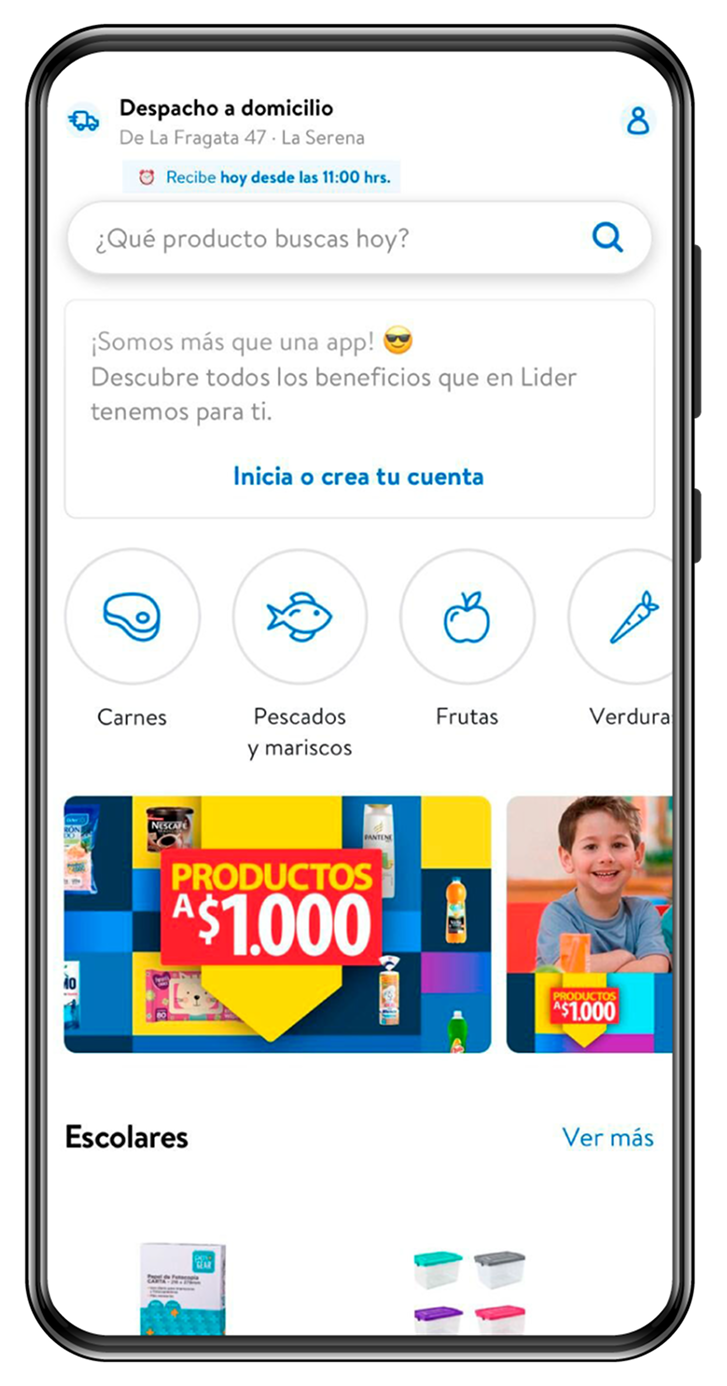727x1386 pixels.
Task: Open the photocopy paper product card
Action: pos(183,1286)
